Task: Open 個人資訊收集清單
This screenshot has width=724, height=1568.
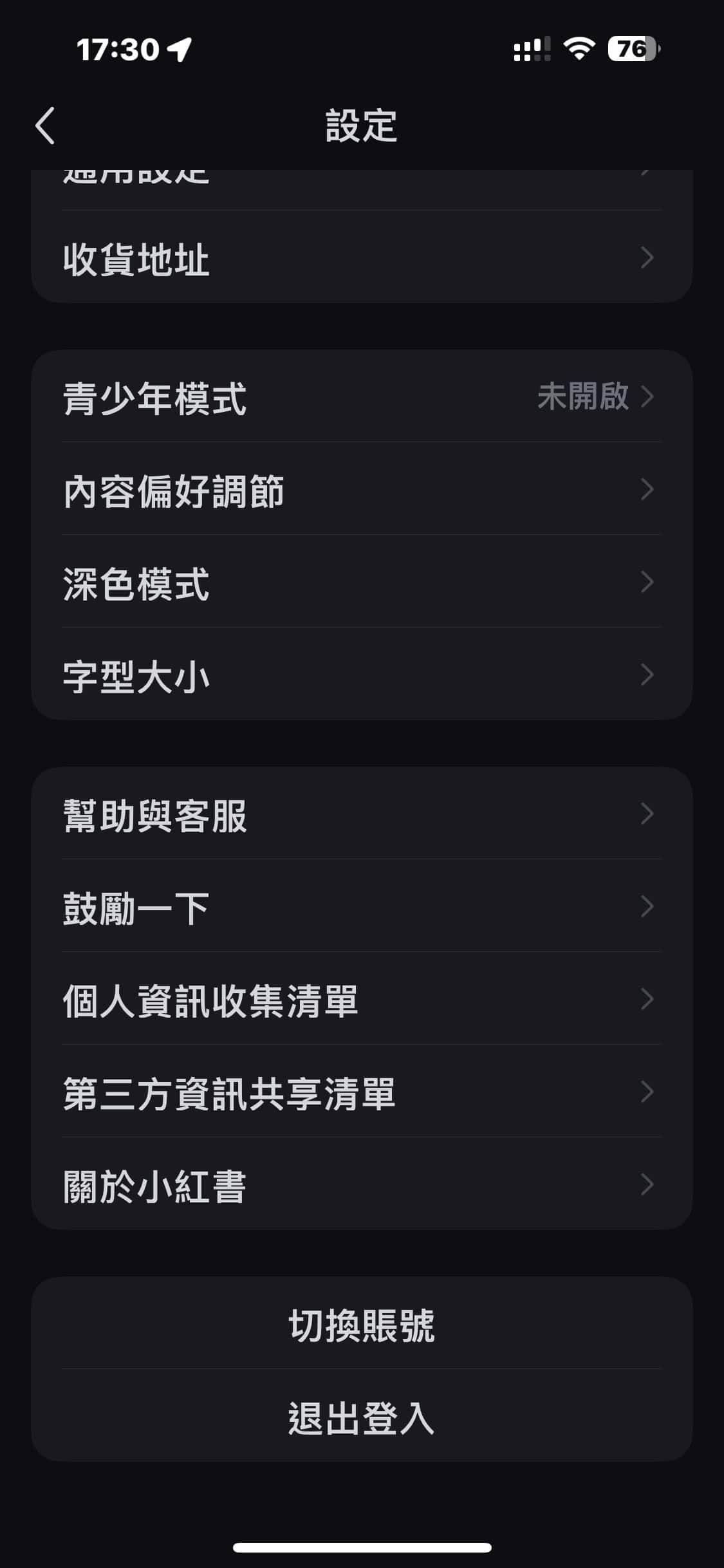Action: 362,999
